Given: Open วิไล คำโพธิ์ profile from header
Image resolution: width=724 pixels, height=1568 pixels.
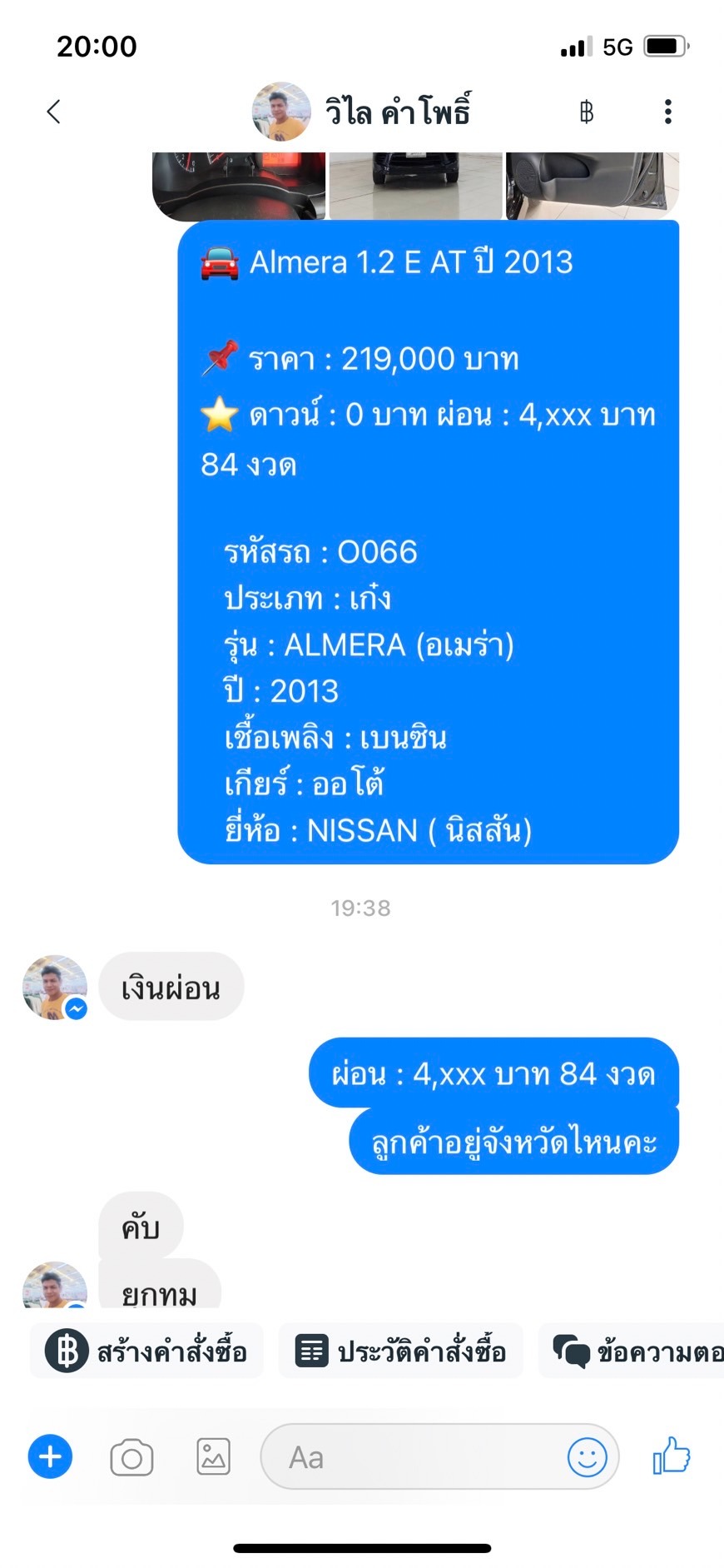Looking at the screenshot, I should click(x=363, y=112).
